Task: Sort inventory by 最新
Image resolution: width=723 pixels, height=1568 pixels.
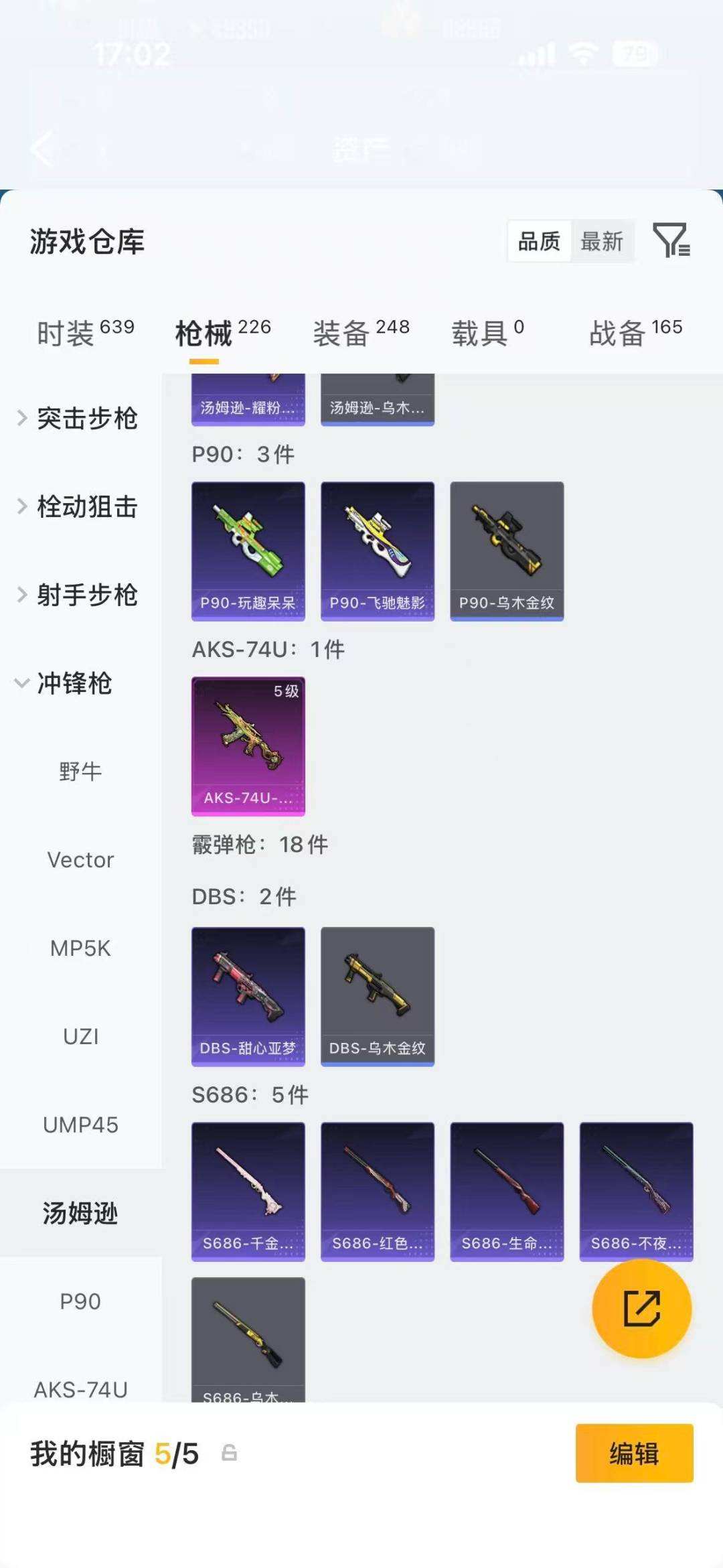Action: [601, 241]
